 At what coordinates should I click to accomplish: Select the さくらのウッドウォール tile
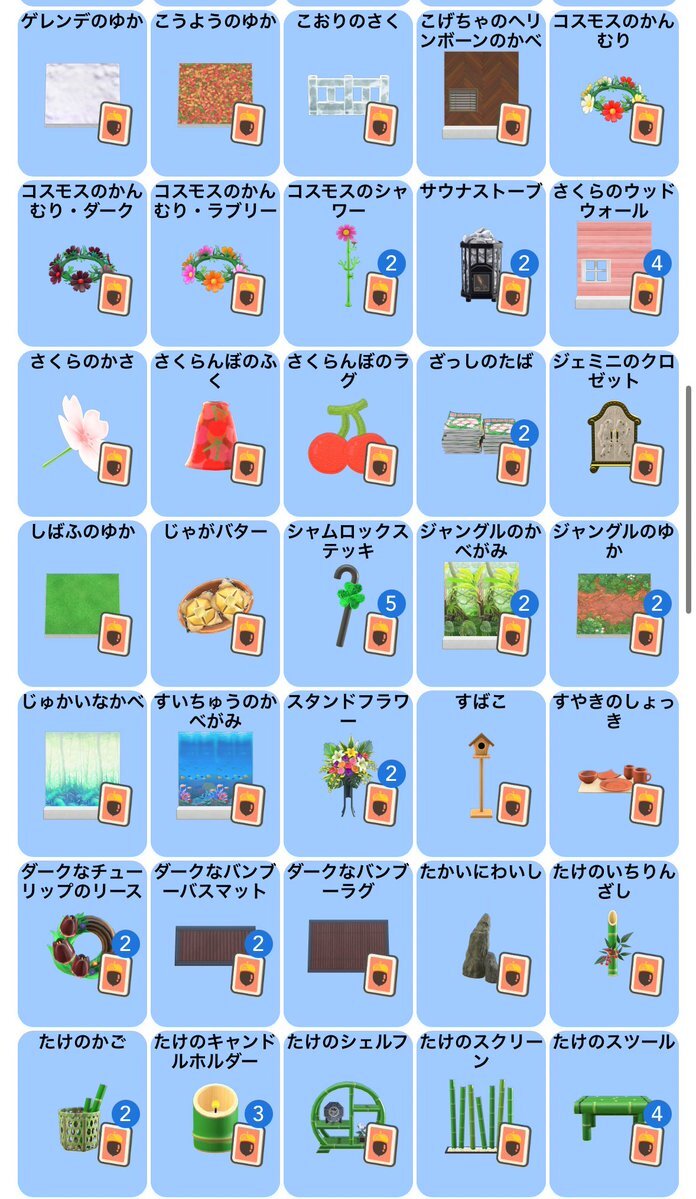point(614,263)
